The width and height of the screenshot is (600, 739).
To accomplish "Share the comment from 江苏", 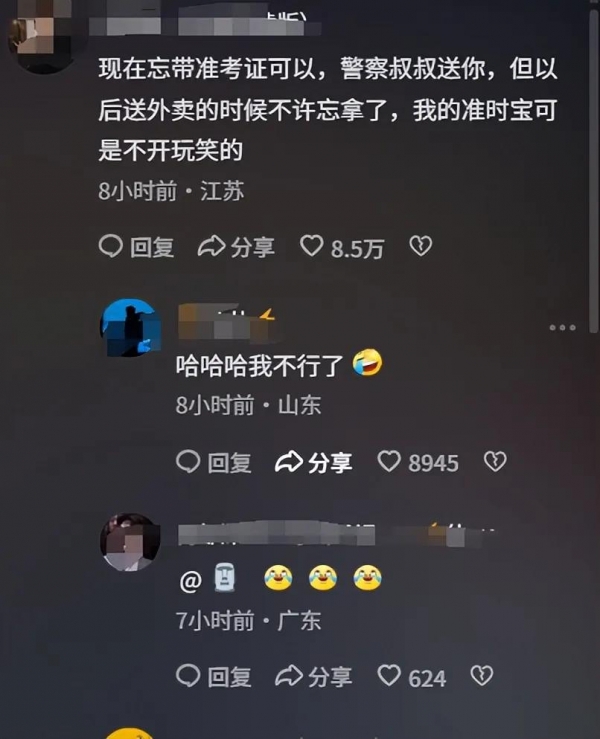I will [x=236, y=247].
